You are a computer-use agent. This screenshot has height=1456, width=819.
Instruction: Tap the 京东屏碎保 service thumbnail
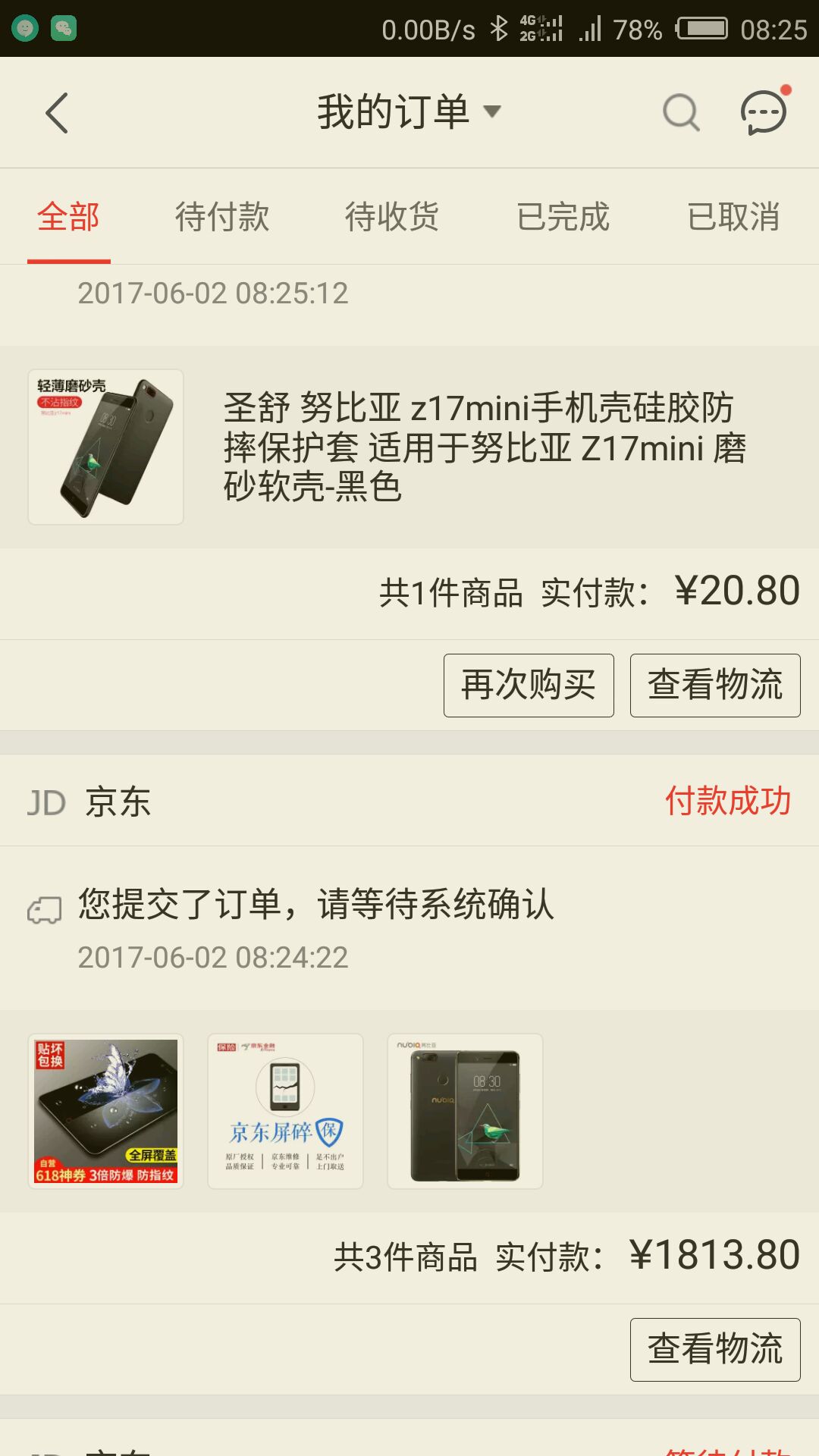(284, 1112)
